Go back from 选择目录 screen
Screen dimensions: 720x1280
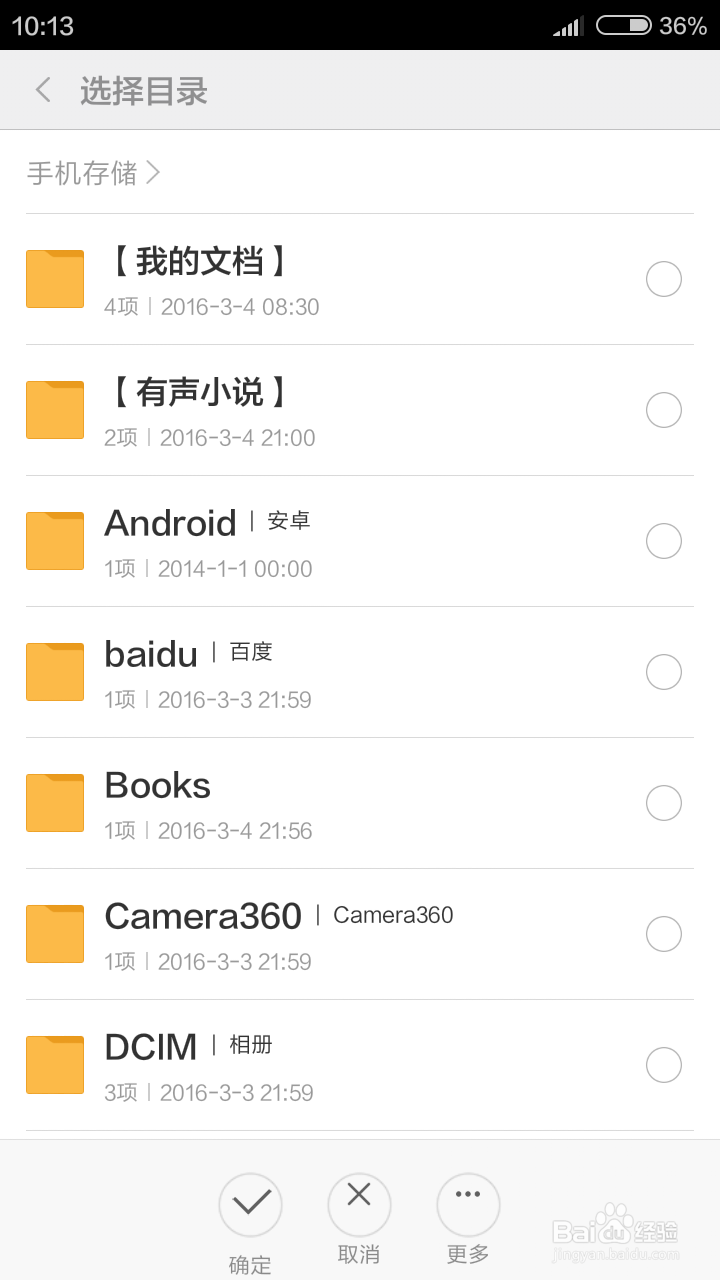click(x=43, y=91)
